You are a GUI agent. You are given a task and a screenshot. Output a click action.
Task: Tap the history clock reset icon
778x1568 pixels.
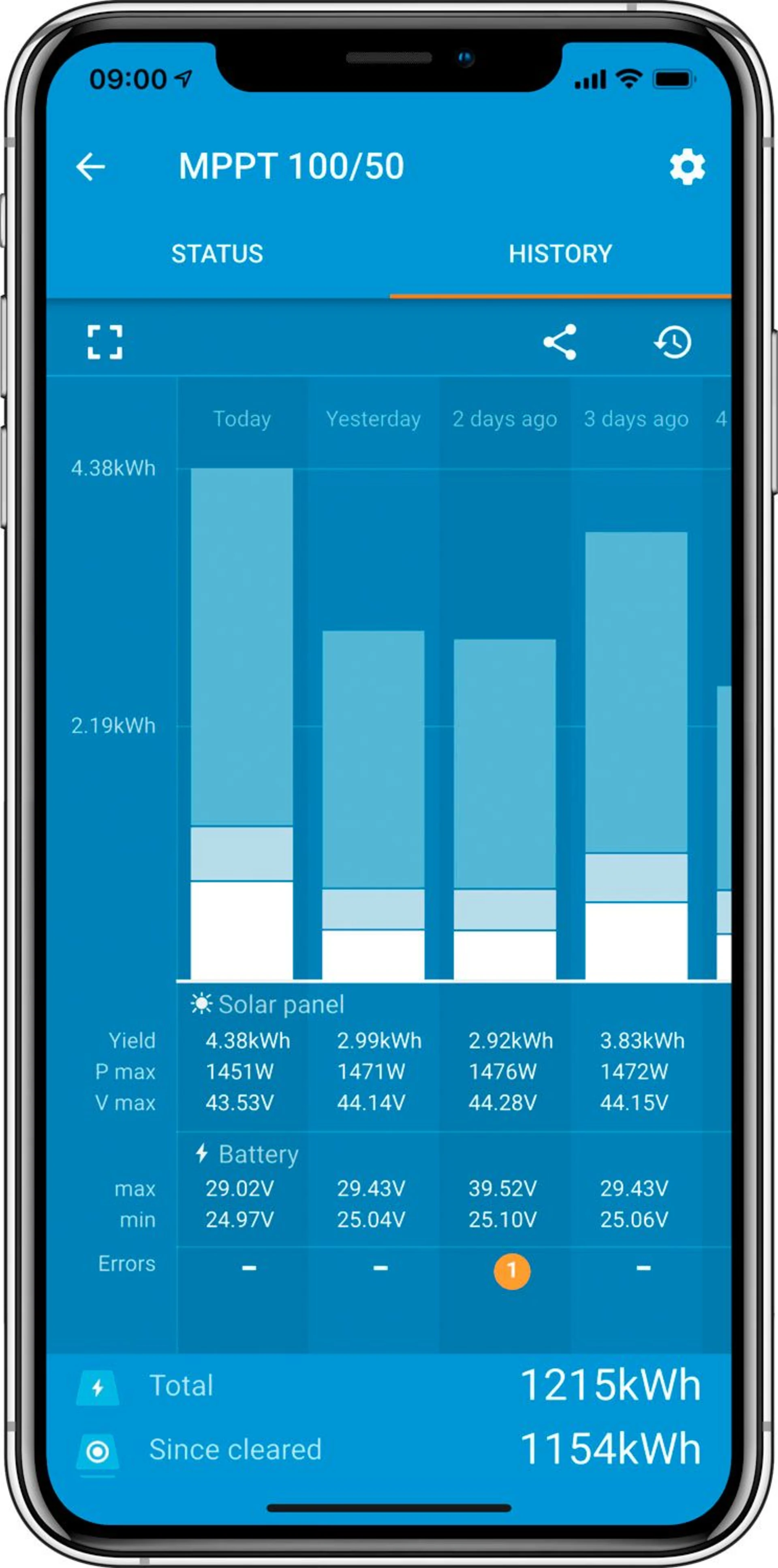coord(673,342)
